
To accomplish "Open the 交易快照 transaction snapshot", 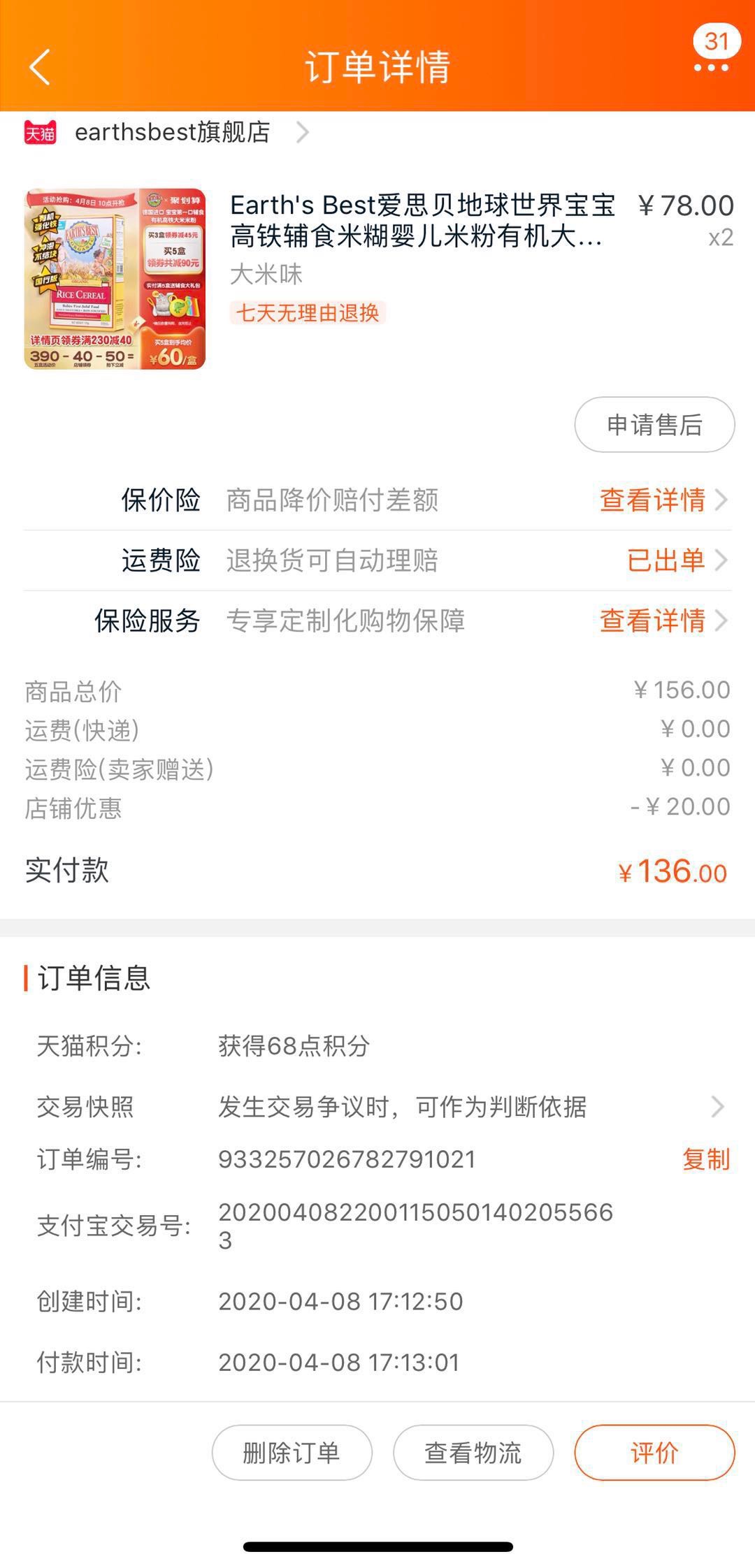I will coord(402,1106).
